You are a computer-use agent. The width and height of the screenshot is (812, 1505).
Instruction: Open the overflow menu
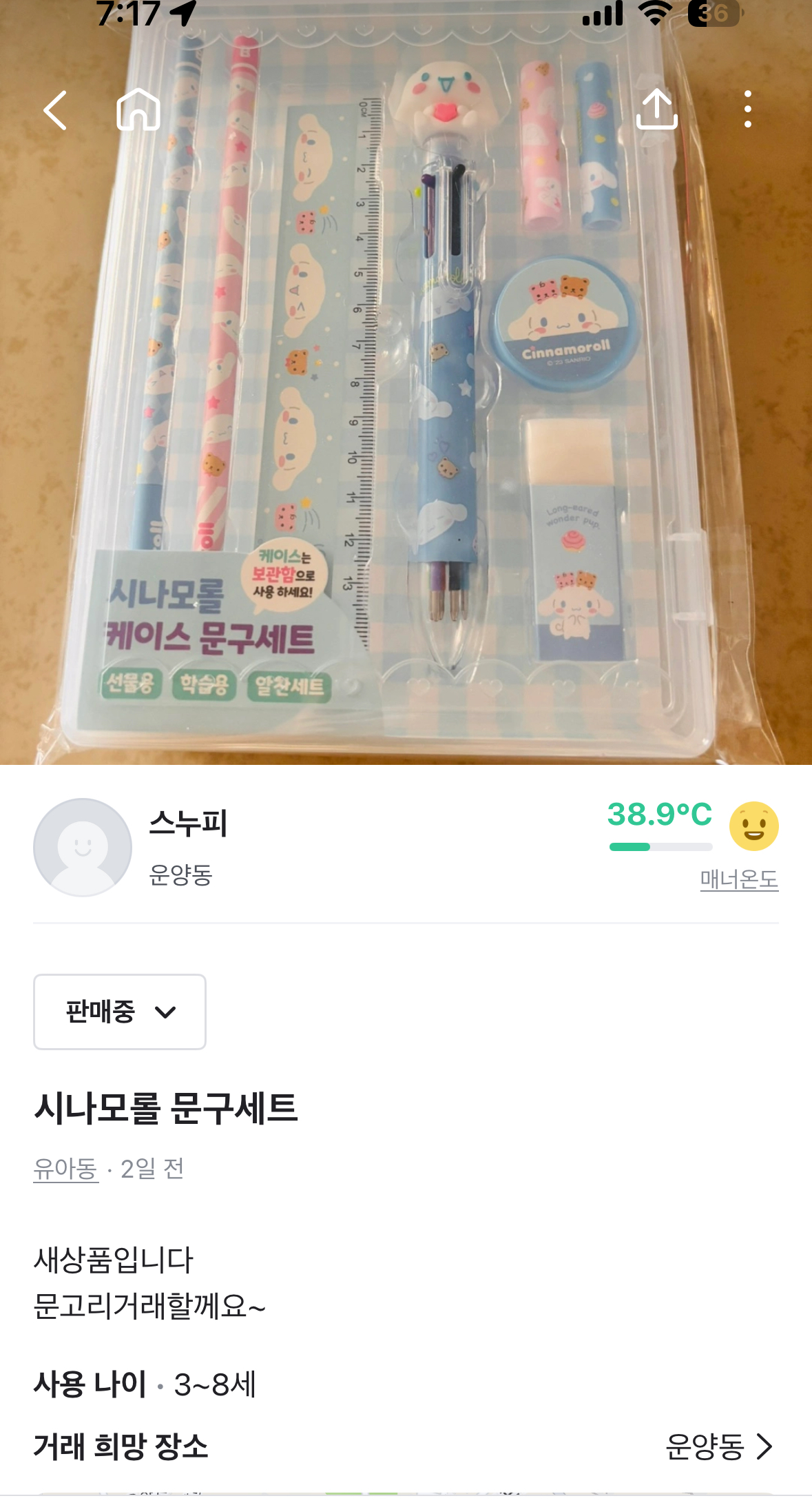click(x=747, y=110)
